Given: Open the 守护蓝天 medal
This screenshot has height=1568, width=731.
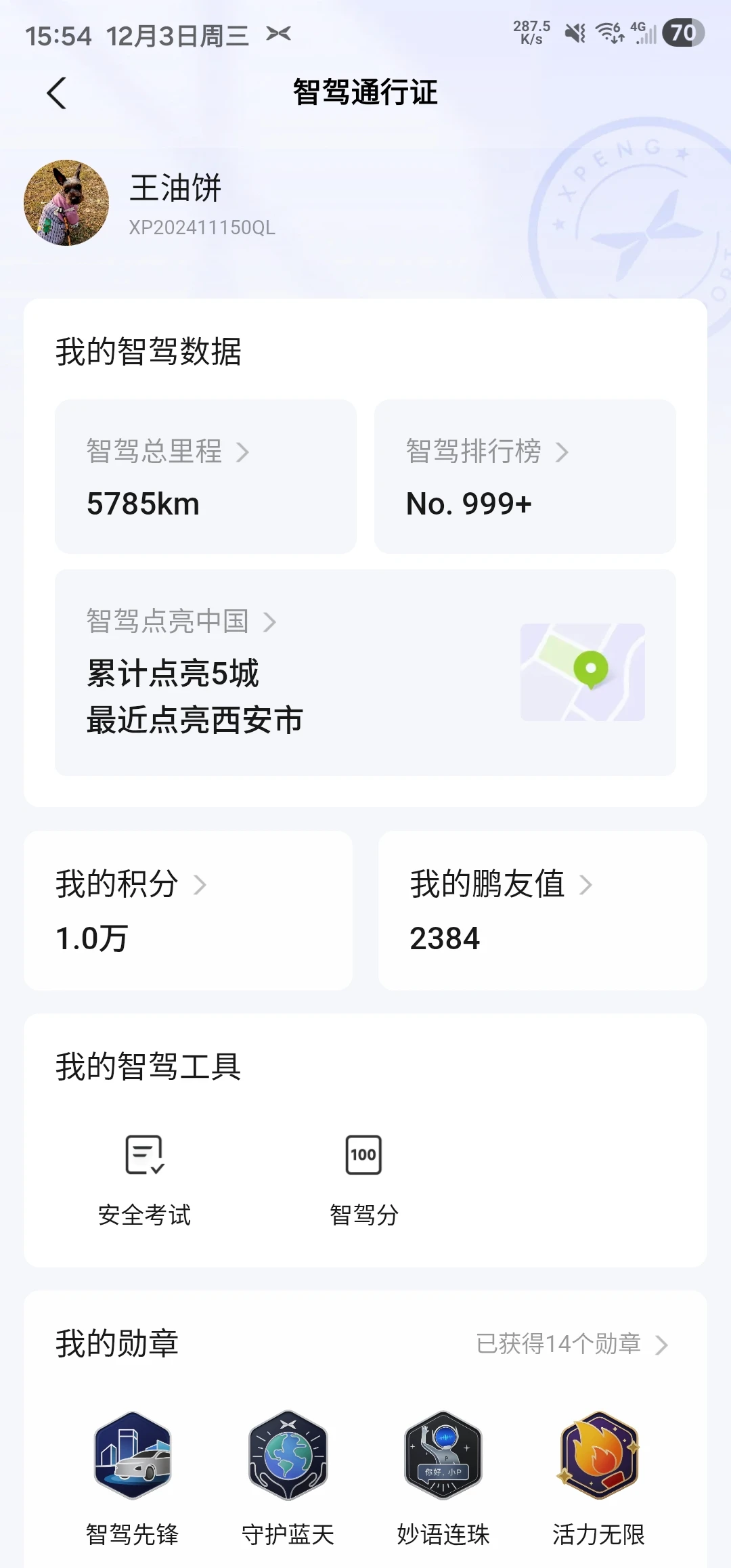Looking at the screenshot, I should (288, 1456).
